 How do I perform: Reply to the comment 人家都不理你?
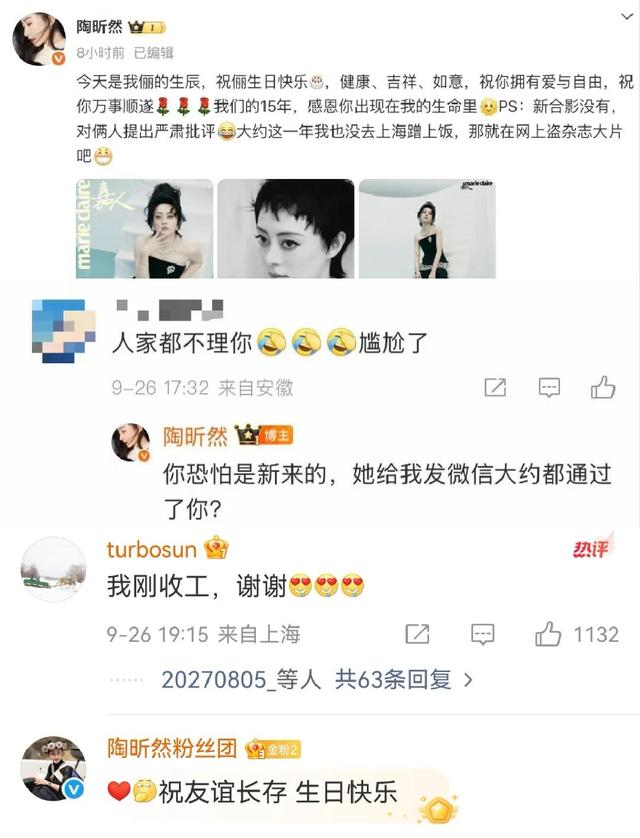point(548,387)
